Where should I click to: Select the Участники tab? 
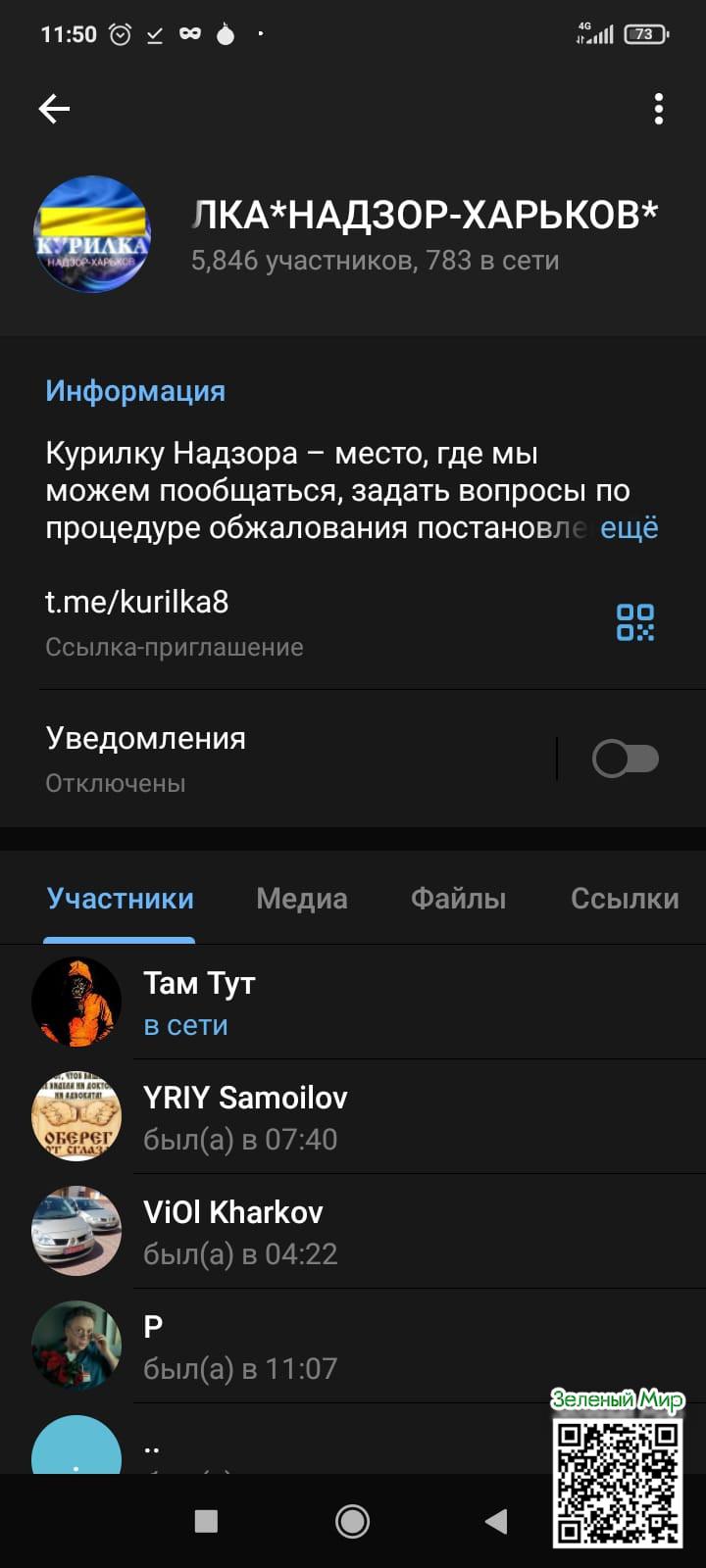[x=120, y=899]
